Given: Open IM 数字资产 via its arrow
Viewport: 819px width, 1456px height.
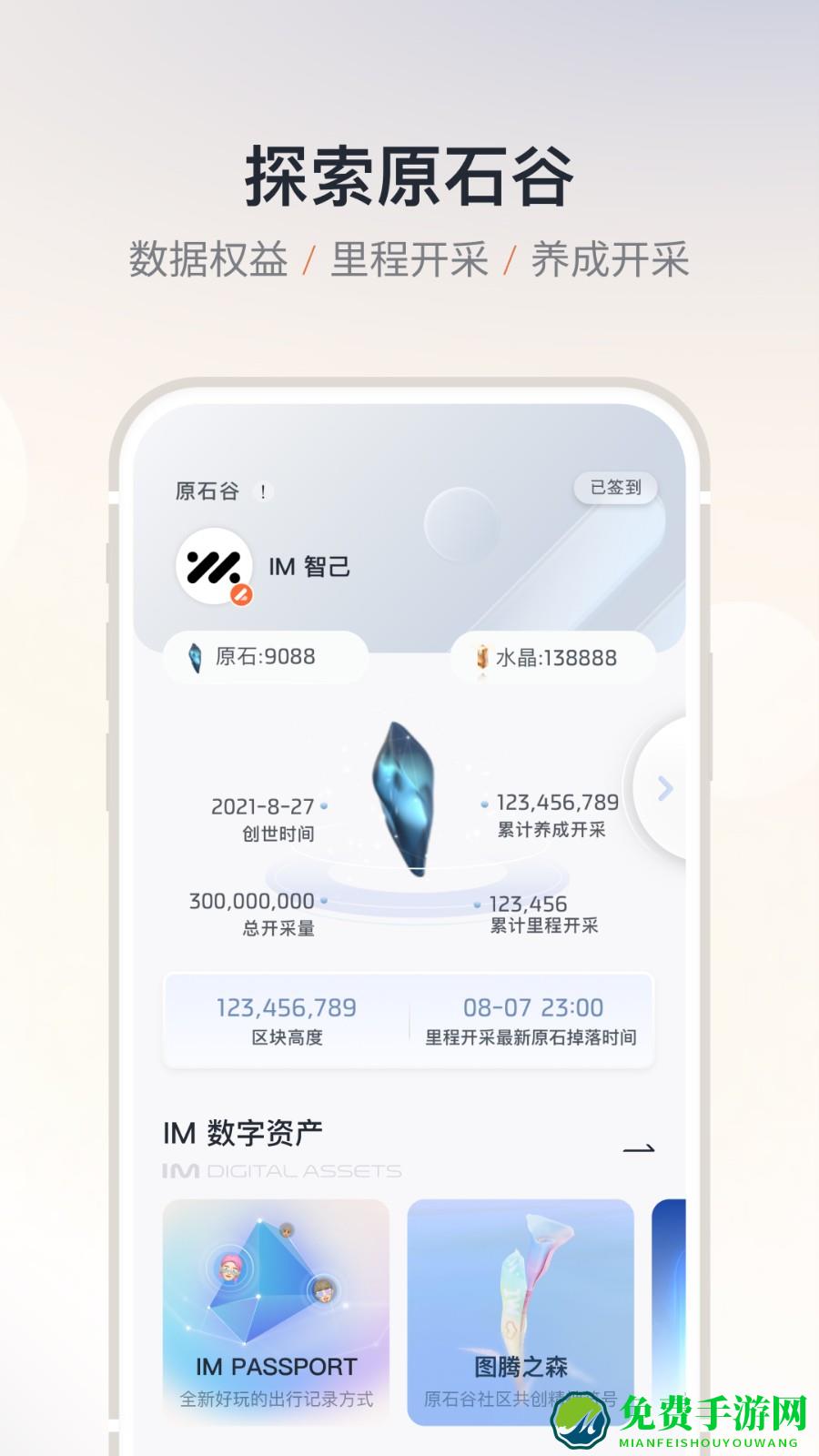Looking at the screenshot, I should point(641,1148).
